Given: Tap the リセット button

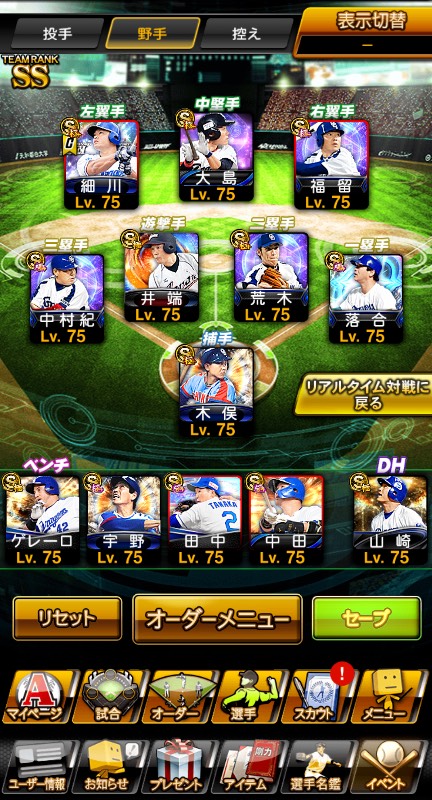Looking at the screenshot, I should (67, 618).
